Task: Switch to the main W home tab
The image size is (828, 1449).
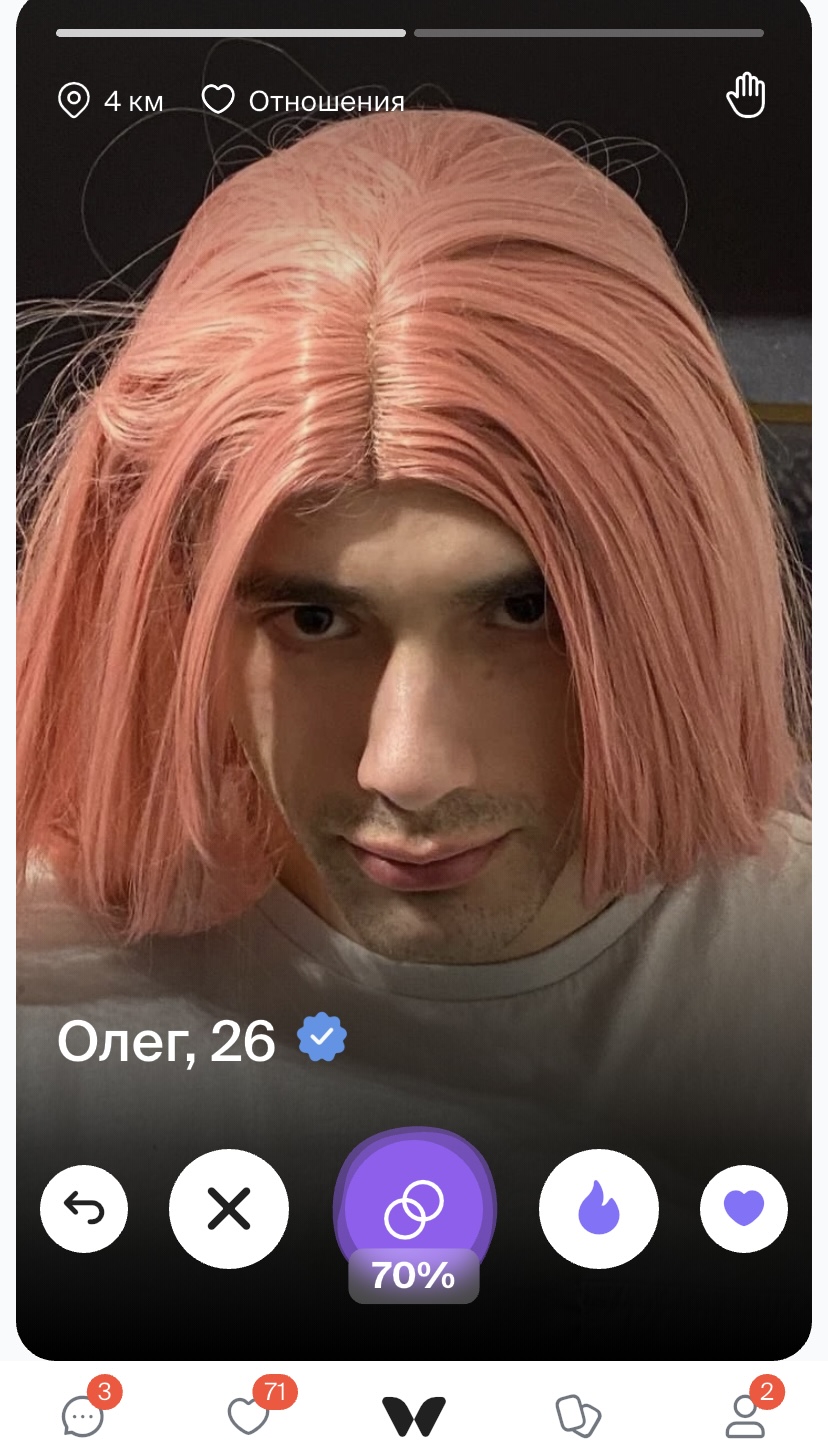Action: coord(414,1416)
